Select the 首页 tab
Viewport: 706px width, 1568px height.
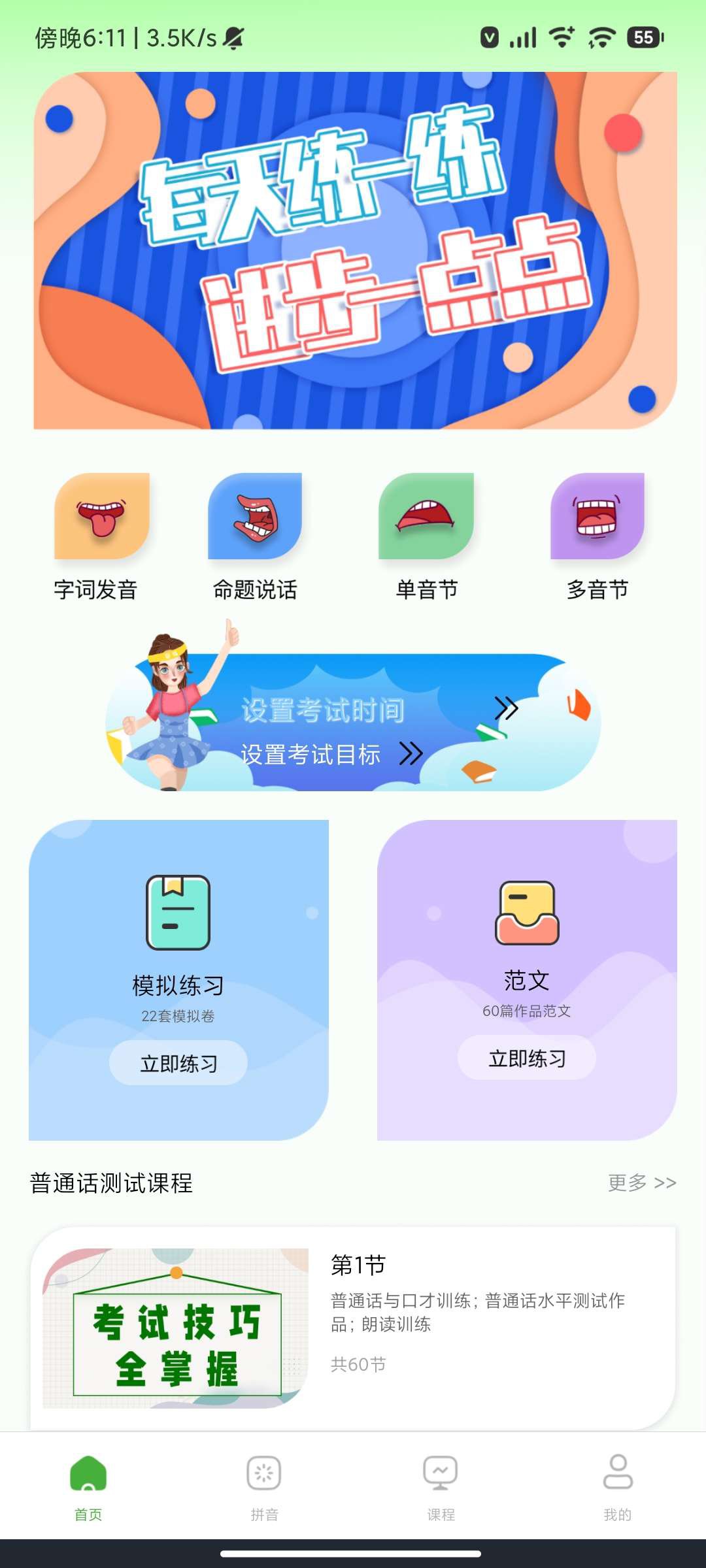coord(88,1484)
